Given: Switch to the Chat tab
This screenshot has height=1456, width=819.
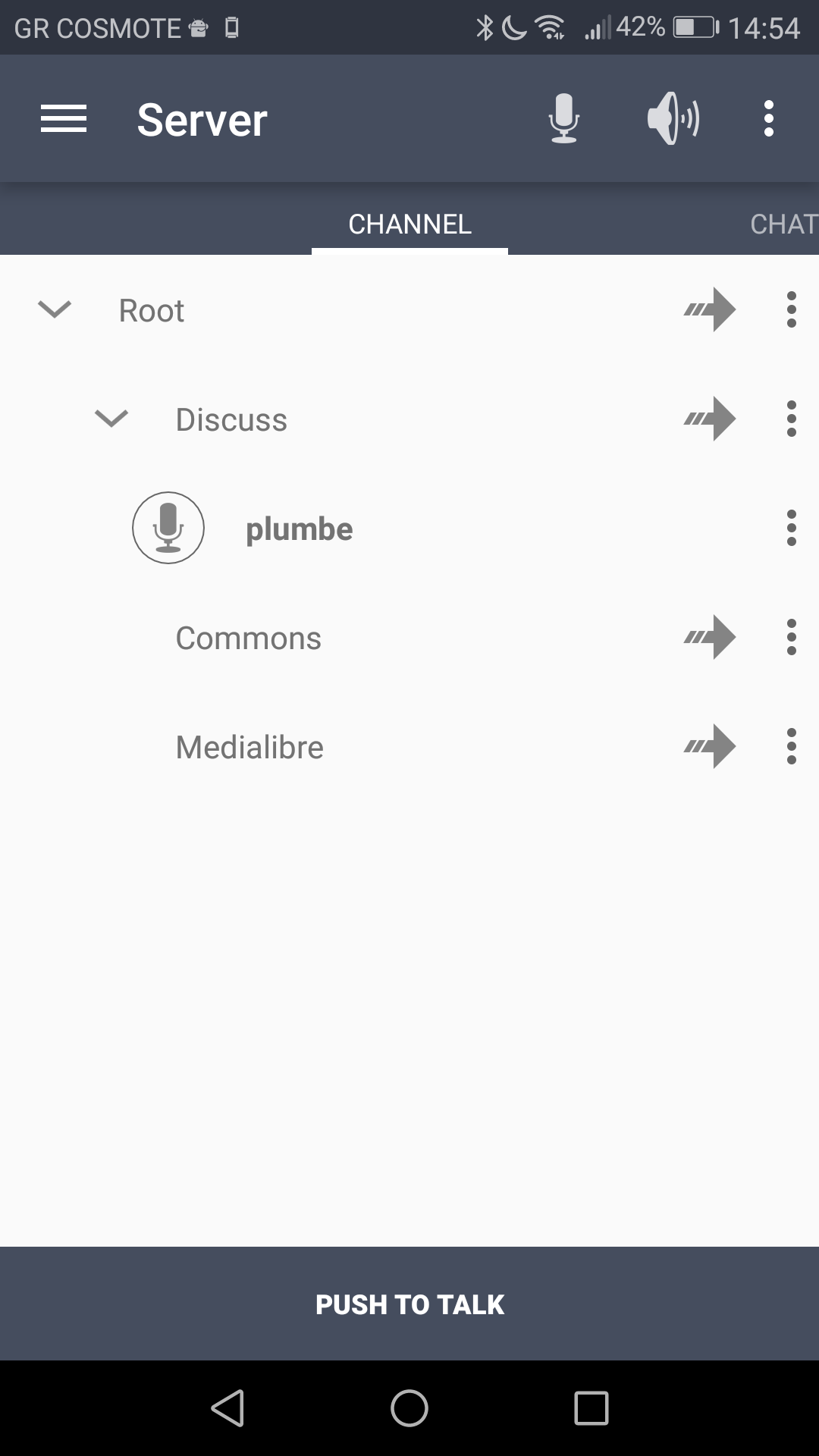Looking at the screenshot, I should [x=783, y=224].
